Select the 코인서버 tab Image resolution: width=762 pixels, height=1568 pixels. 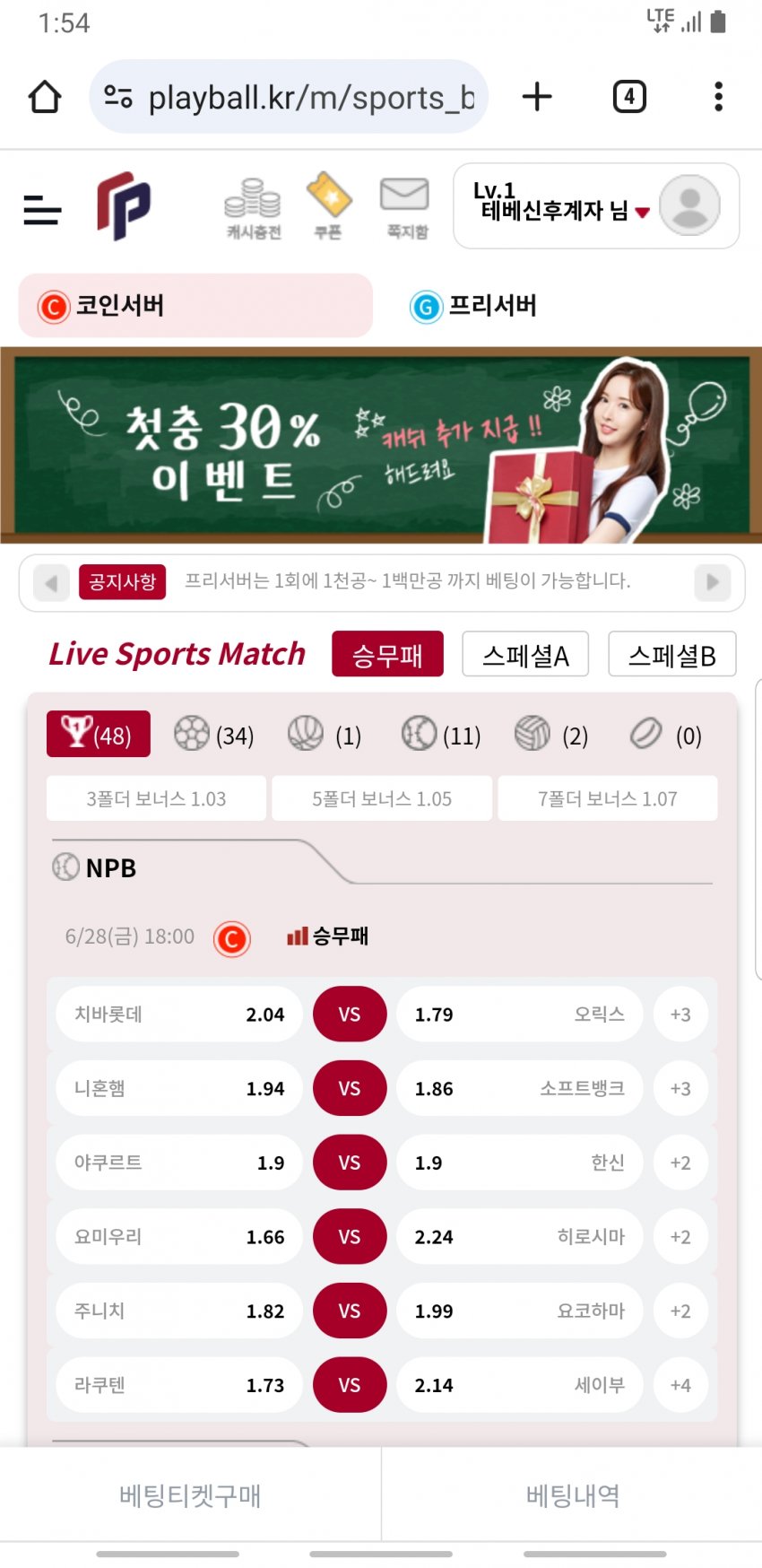coord(195,306)
